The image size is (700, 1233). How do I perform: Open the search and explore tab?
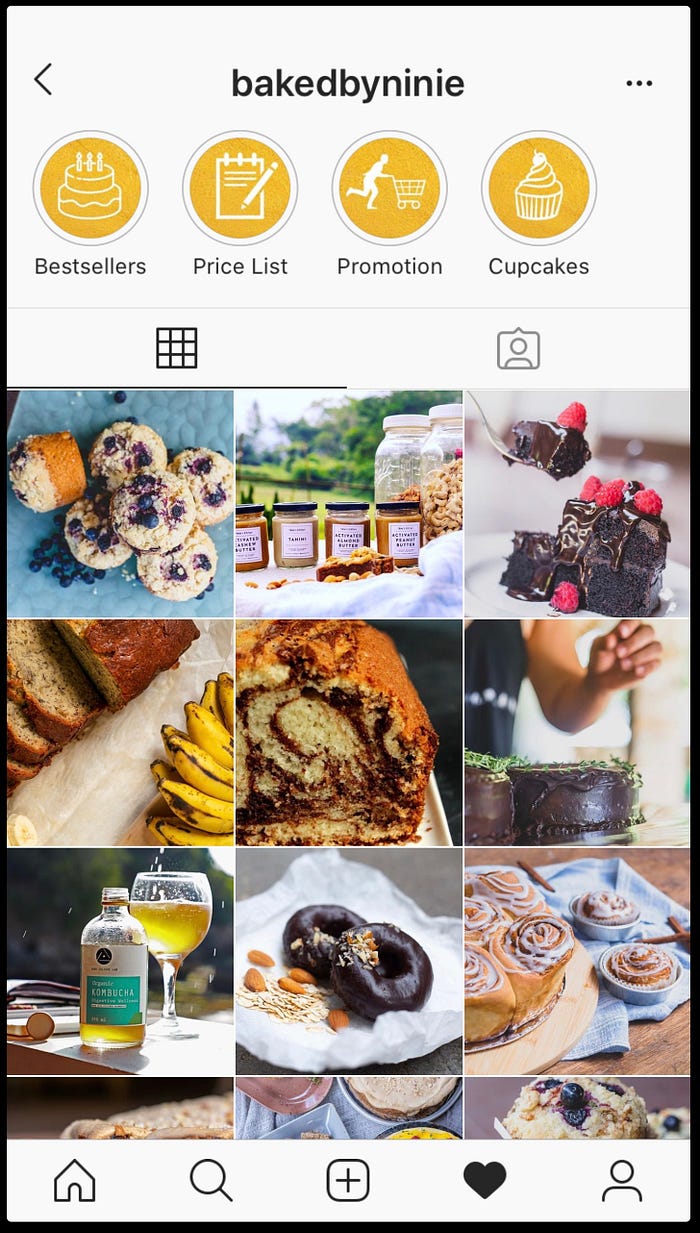(x=211, y=1181)
